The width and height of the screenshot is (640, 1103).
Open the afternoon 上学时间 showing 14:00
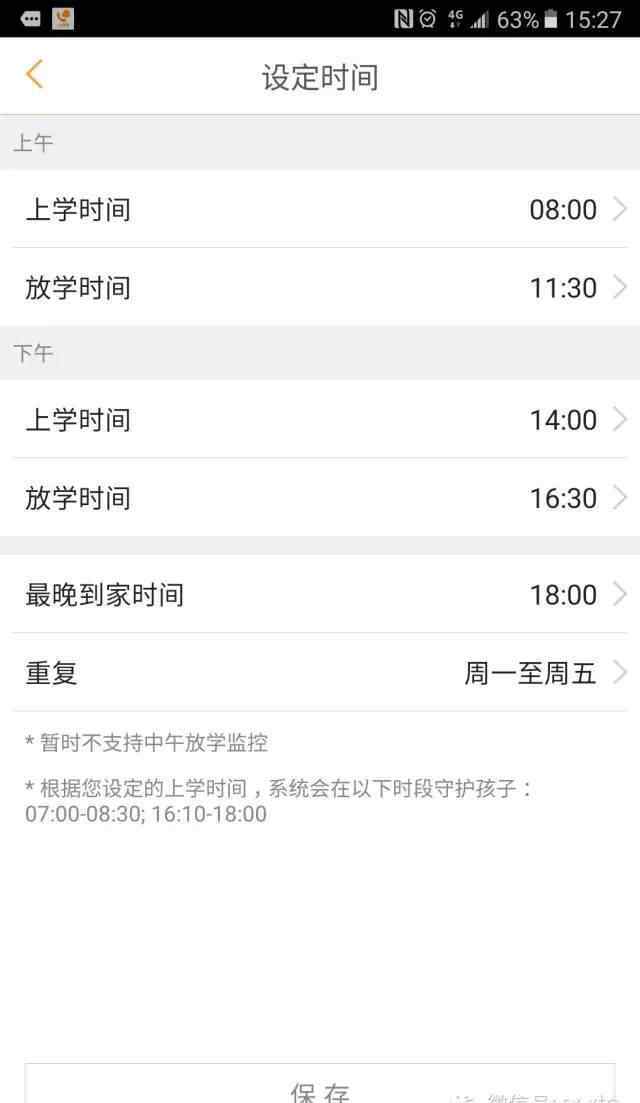pyautogui.click(x=320, y=419)
